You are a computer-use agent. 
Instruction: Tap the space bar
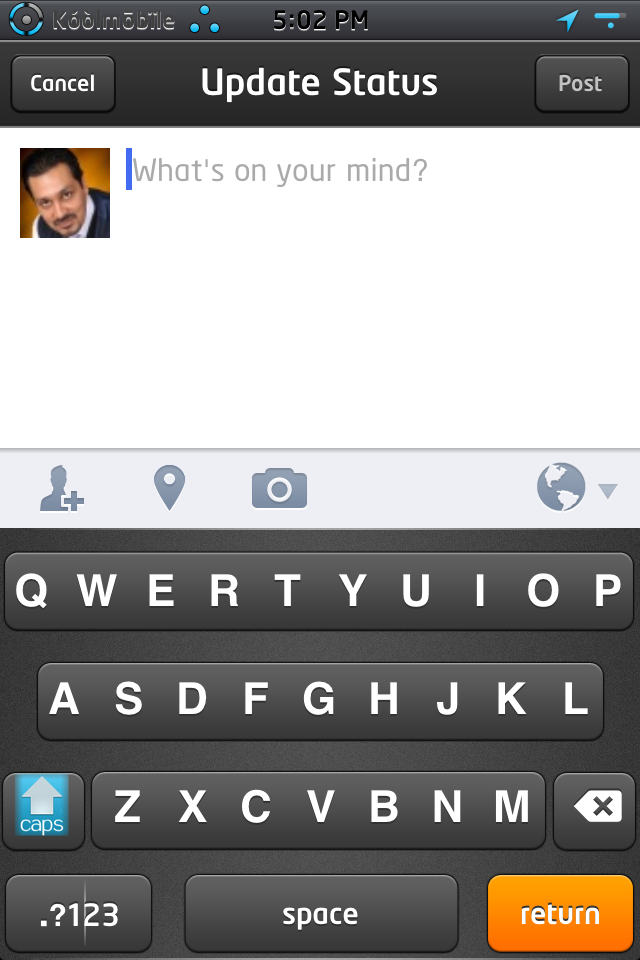pyautogui.click(x=321, y=914)
